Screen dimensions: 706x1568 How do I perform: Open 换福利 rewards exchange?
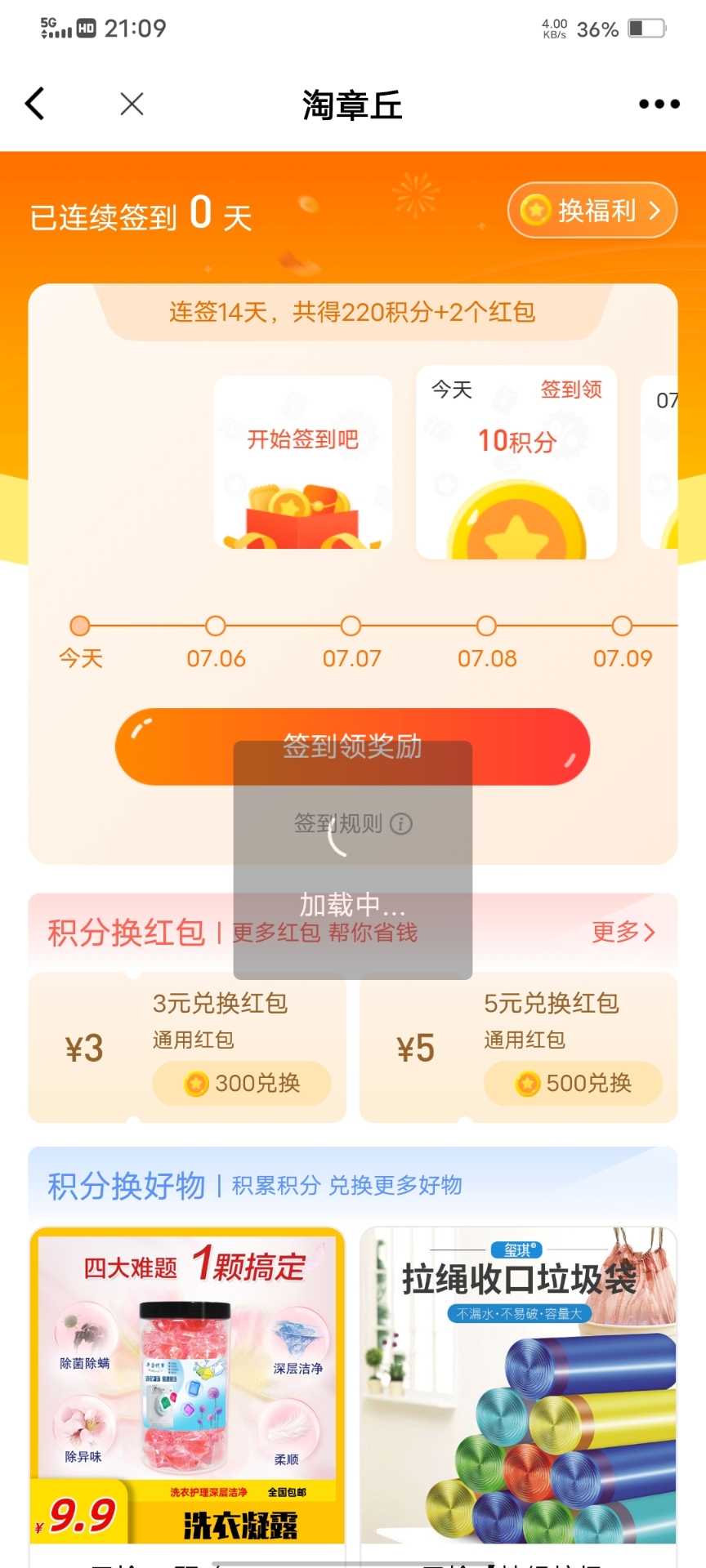[x=592, y=211]
